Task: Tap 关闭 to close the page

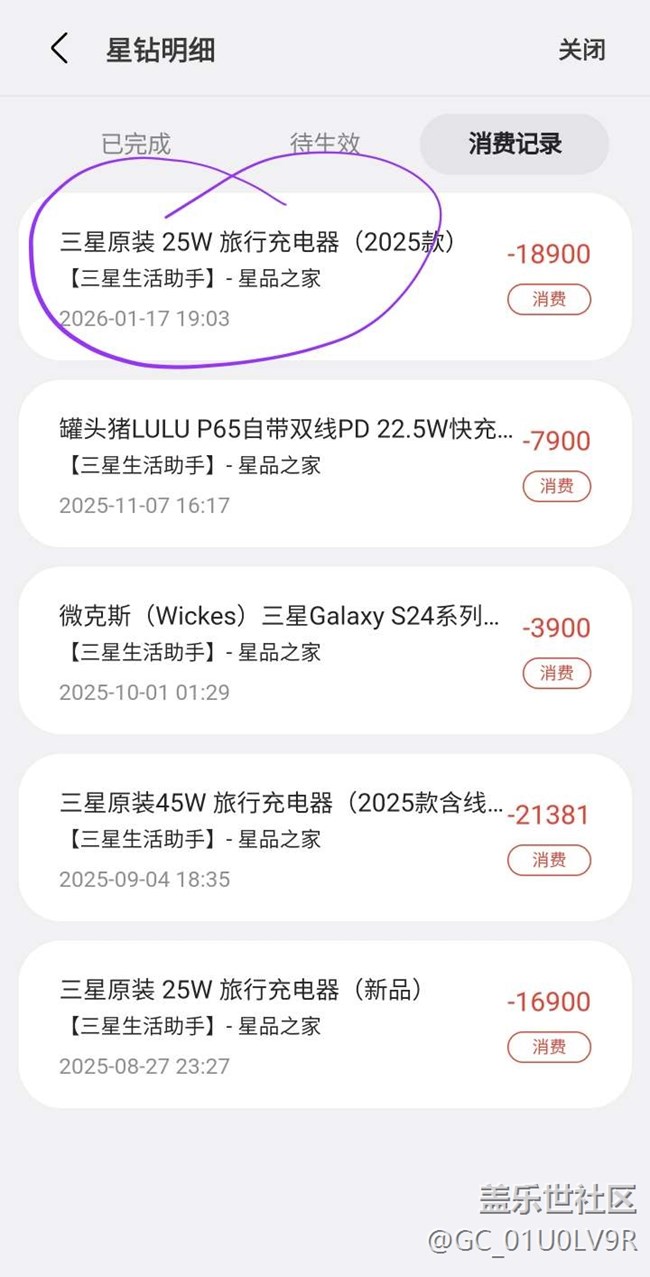Action: 581,50
